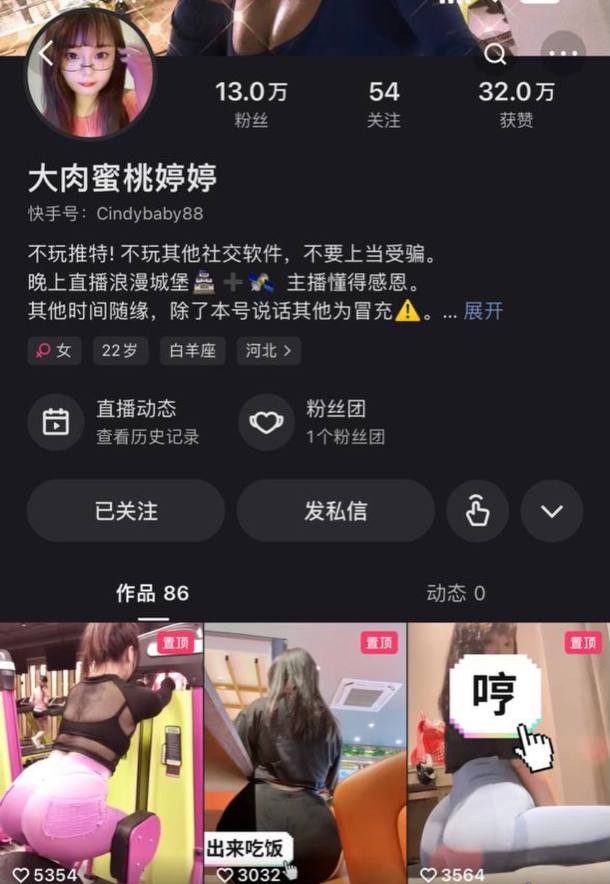
Task: Tap the 已关注 following button
Action: coord(126,511)
